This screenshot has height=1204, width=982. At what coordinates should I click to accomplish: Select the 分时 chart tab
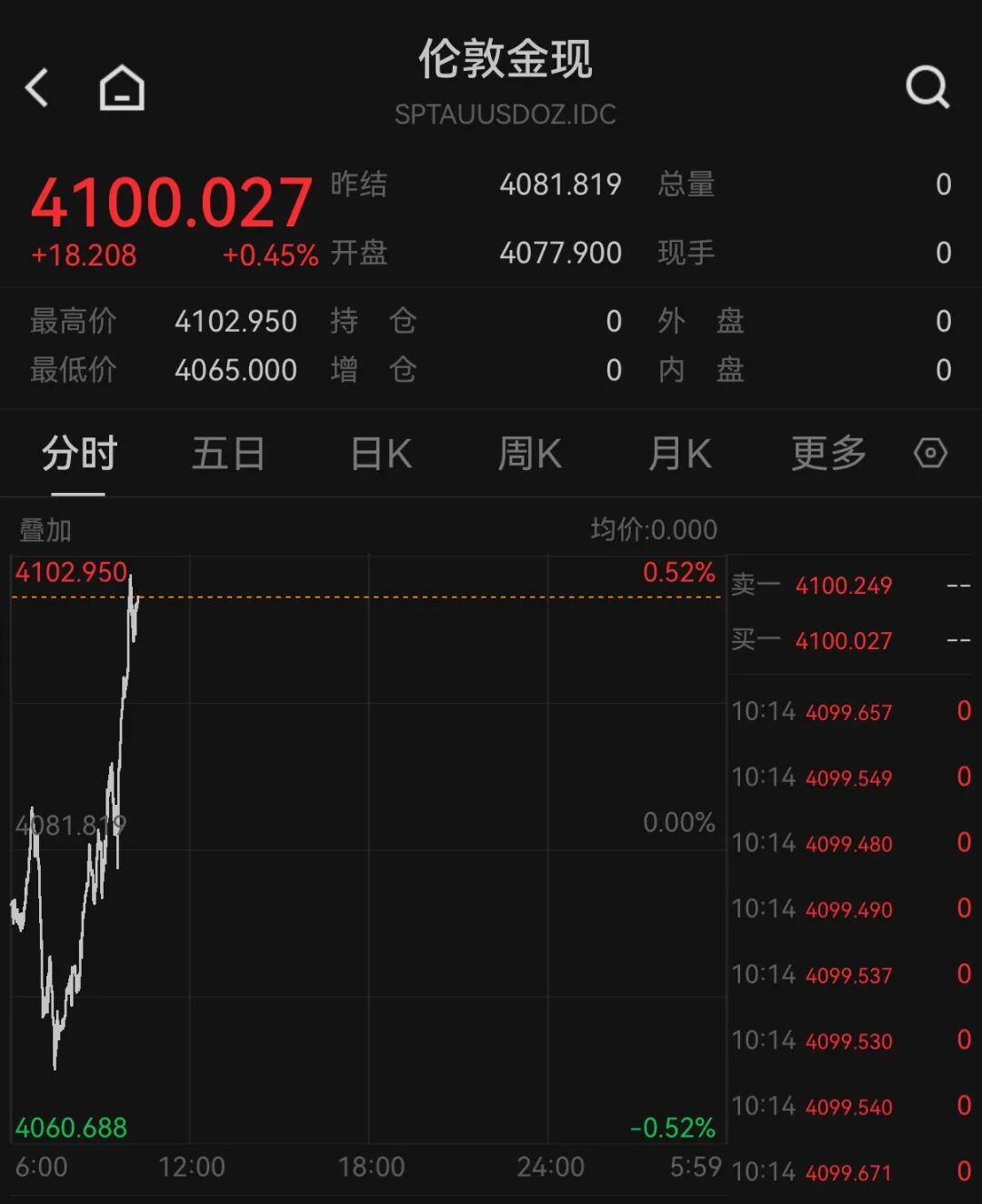[x=79, y=453]
